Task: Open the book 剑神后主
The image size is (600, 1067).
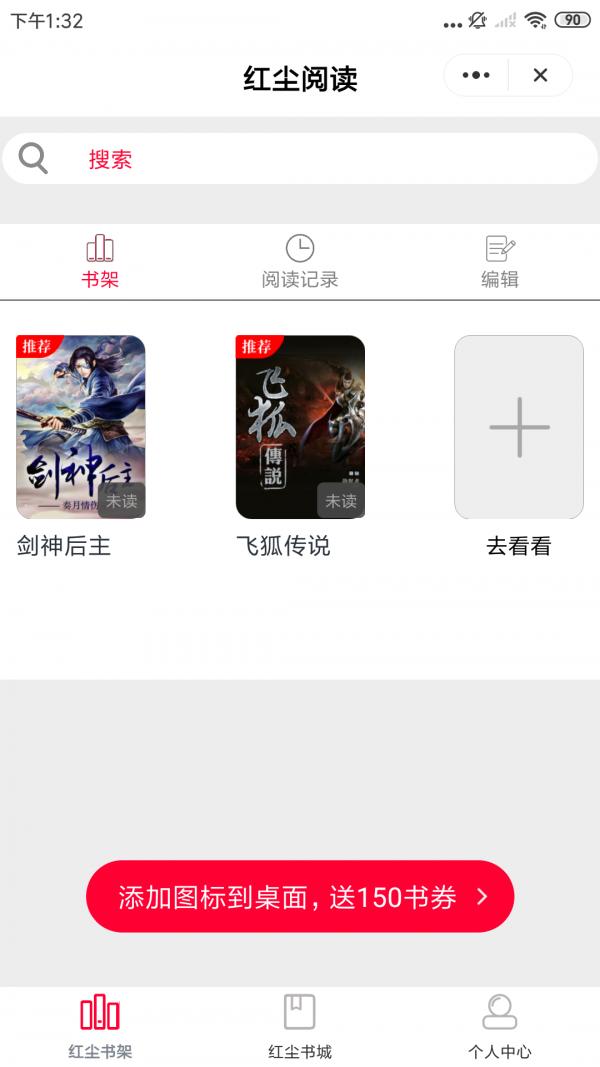Action: tap(81, 427)
